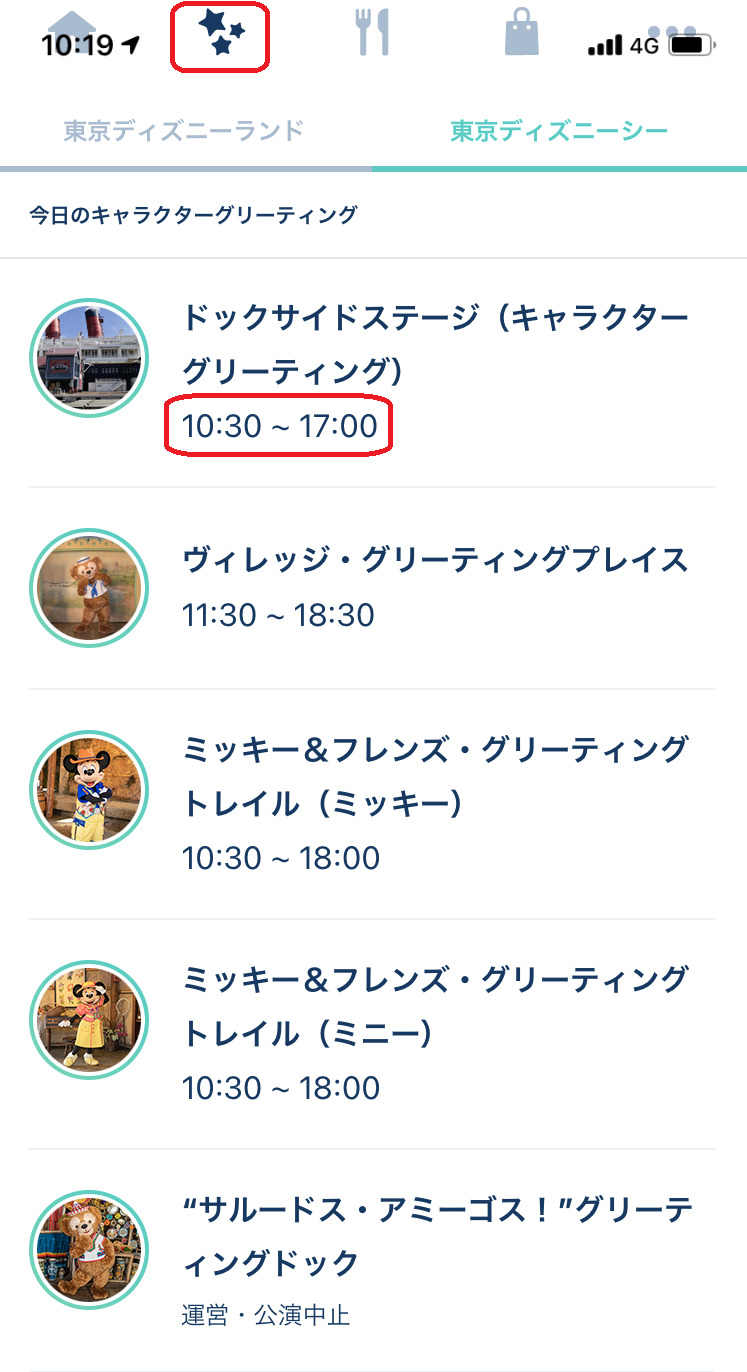Switch to 東京ディズニーランド tab

tap(184, 131)
